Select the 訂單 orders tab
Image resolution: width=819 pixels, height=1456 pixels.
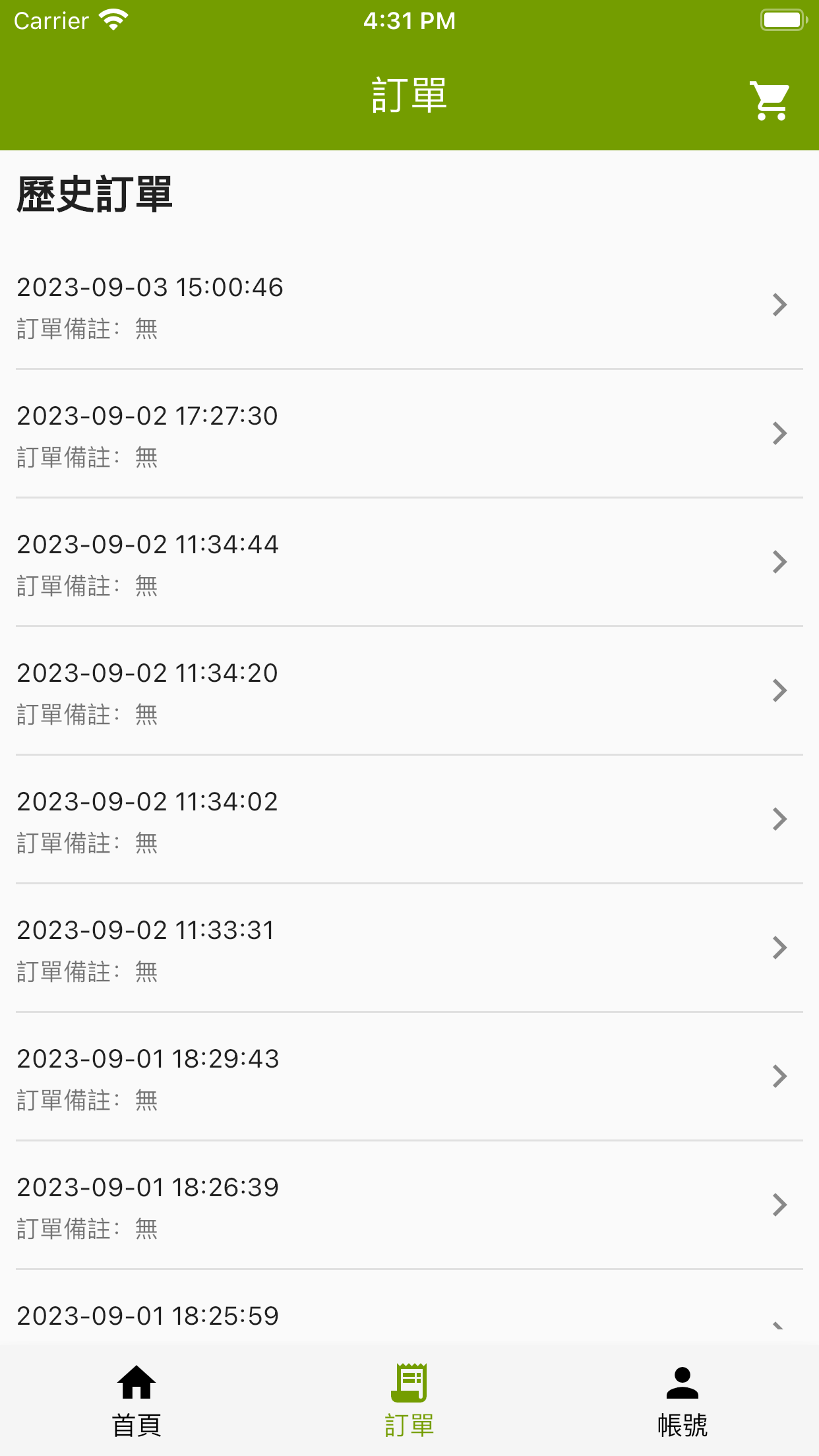409,1401
